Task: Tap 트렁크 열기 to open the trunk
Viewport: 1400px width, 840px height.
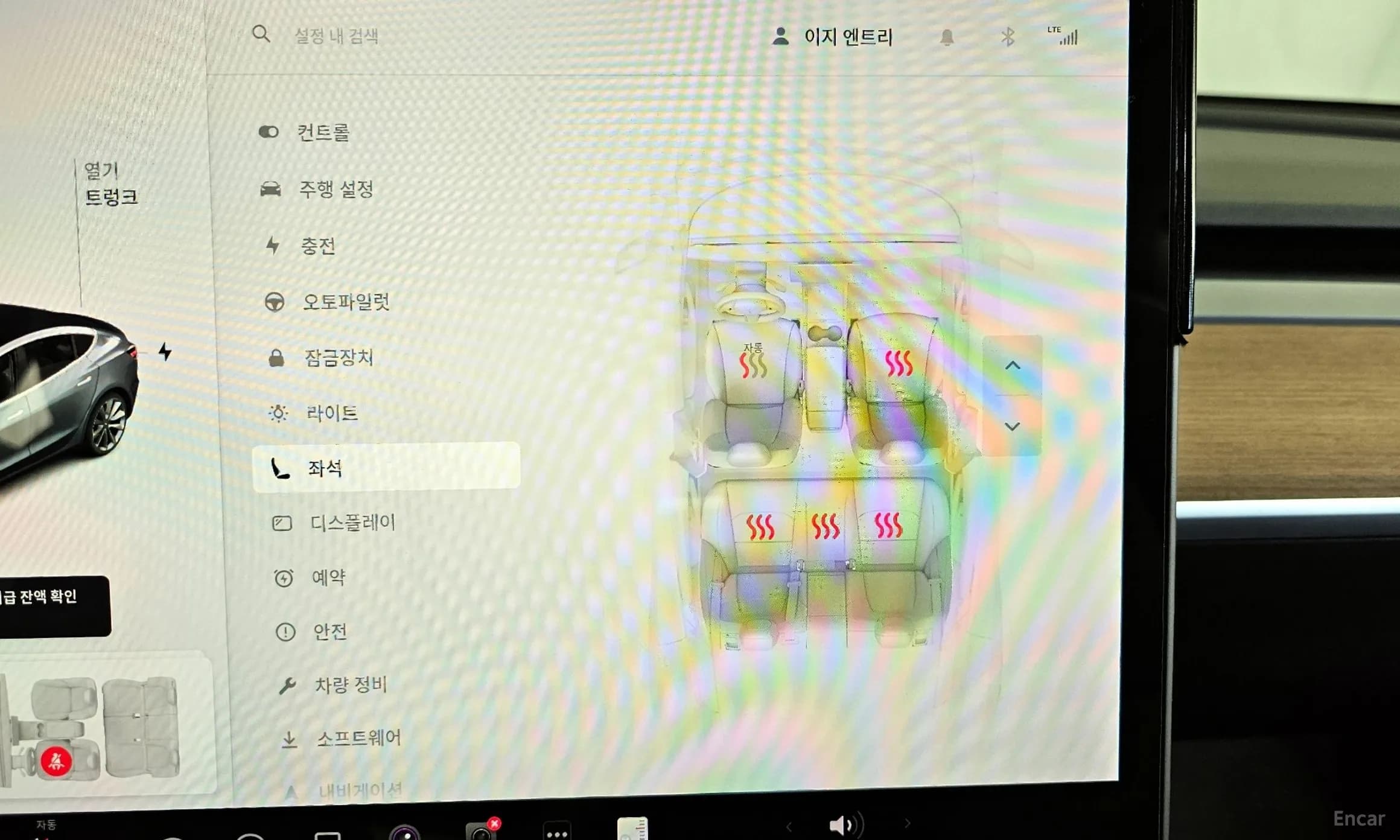Action: (x=110, y=184)
